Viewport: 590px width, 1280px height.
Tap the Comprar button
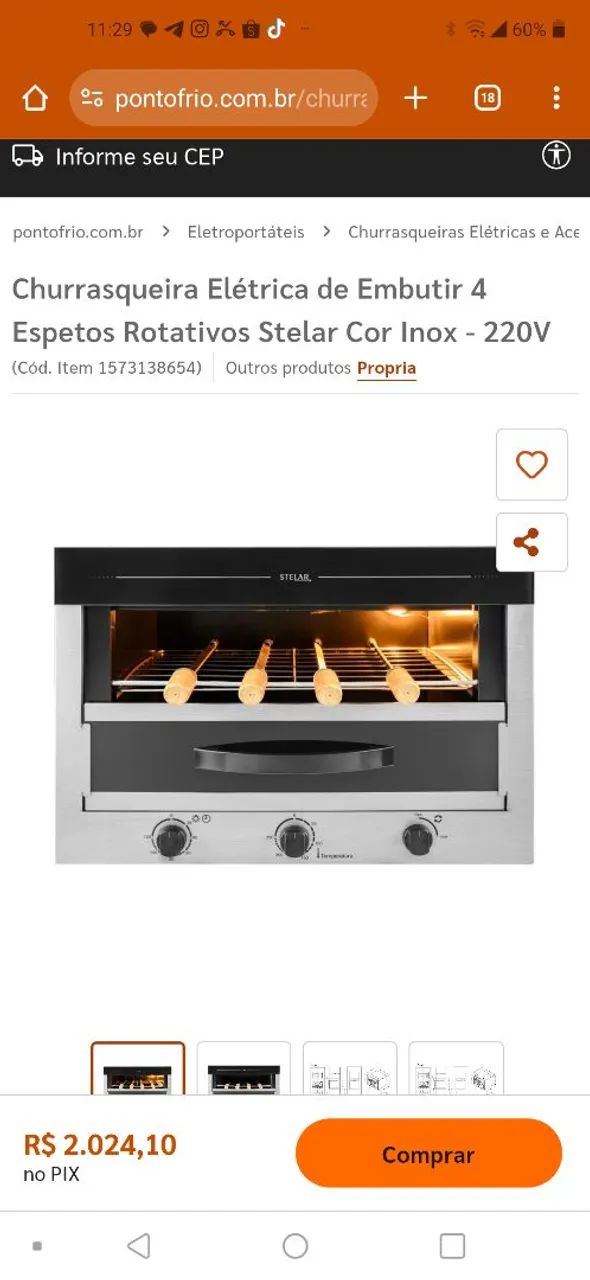point(429,1154)
